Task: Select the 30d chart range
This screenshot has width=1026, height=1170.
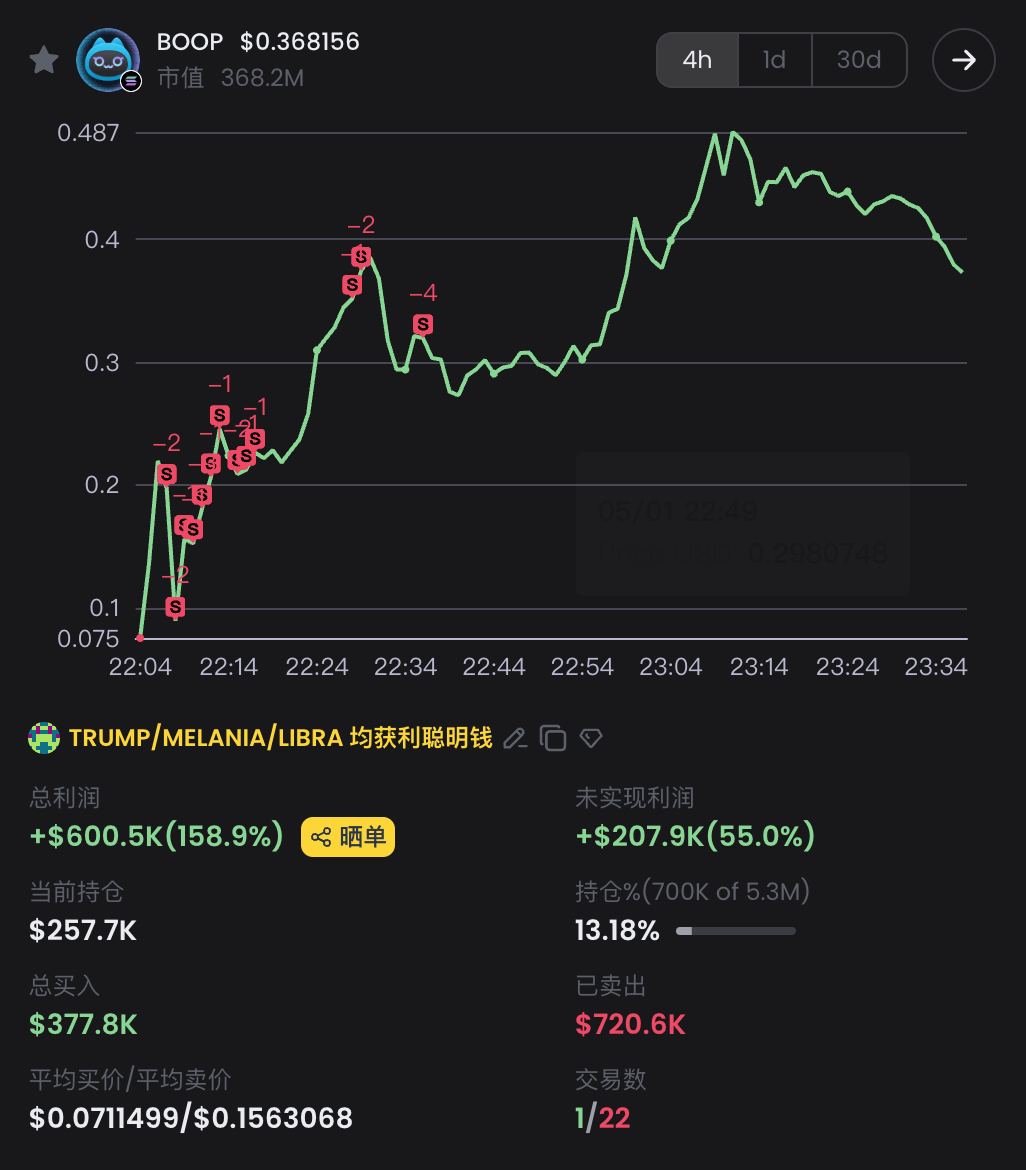Action: tap(858, 60)
